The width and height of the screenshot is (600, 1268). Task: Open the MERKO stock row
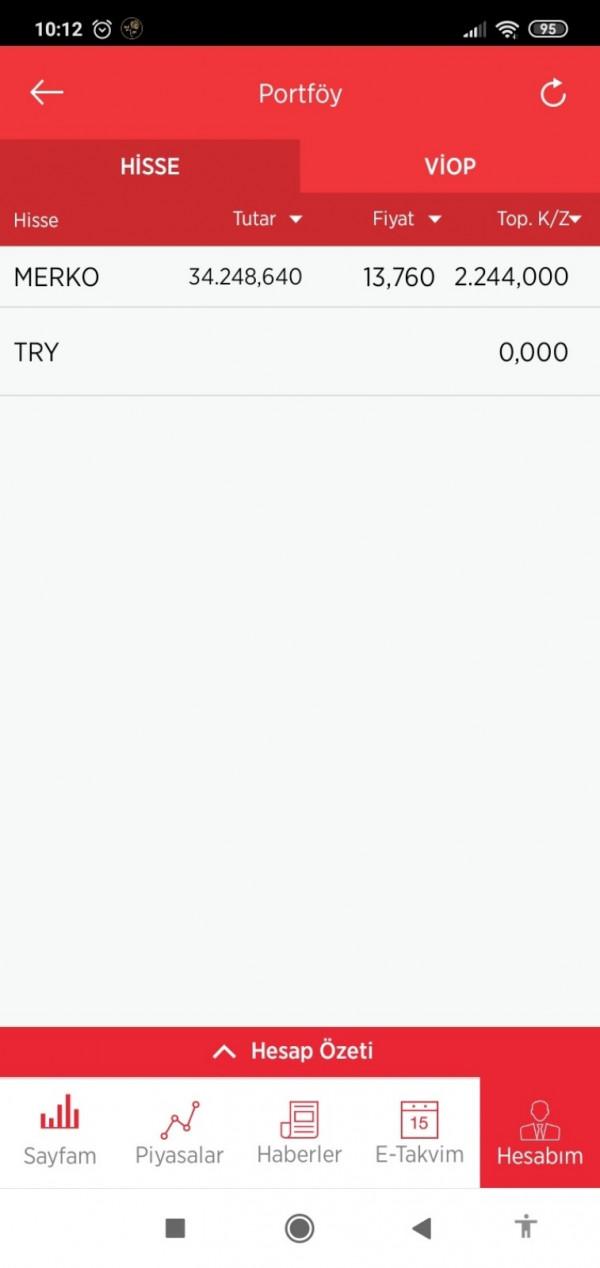300,277
